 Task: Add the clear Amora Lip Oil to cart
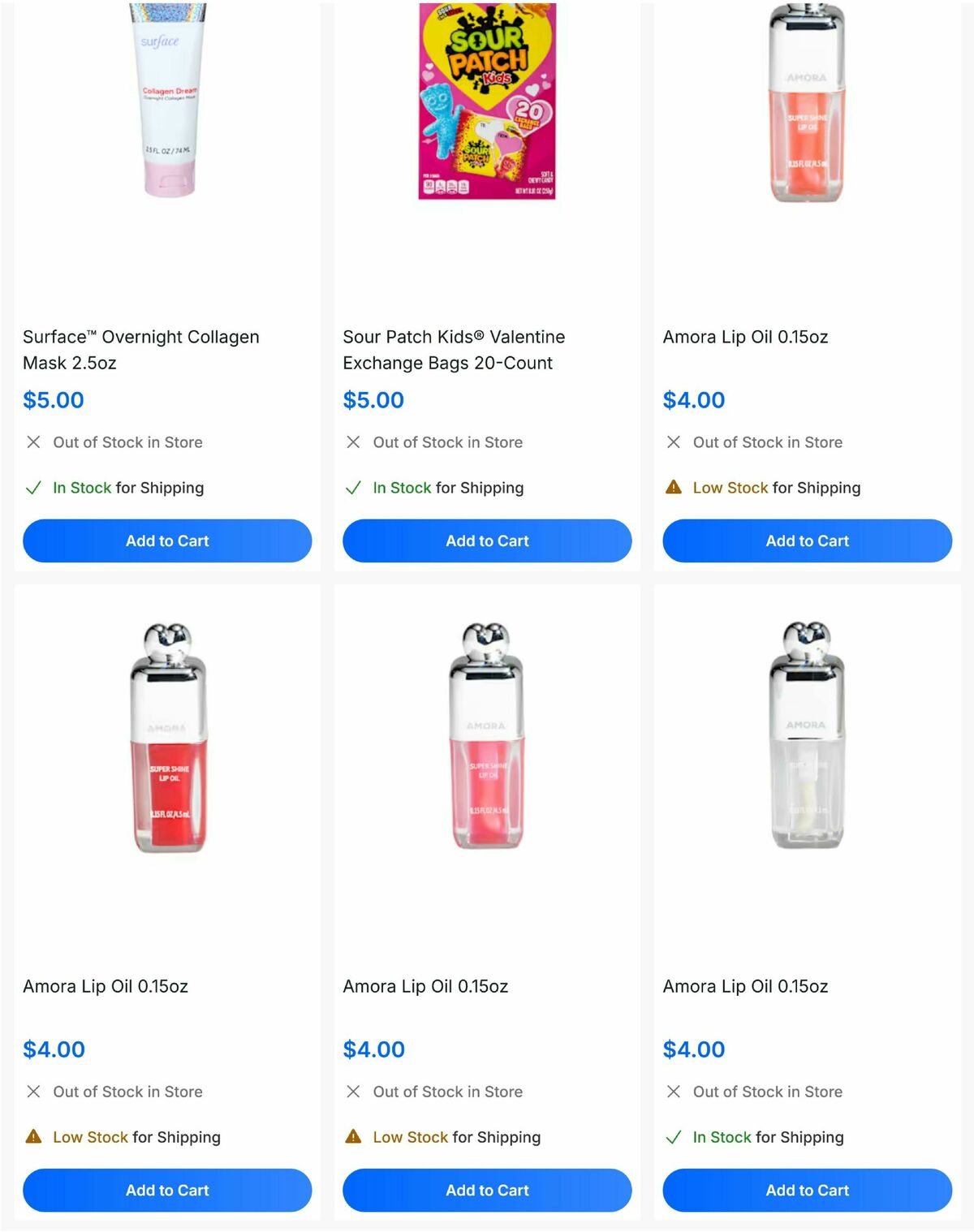[x=807, y=1190]
